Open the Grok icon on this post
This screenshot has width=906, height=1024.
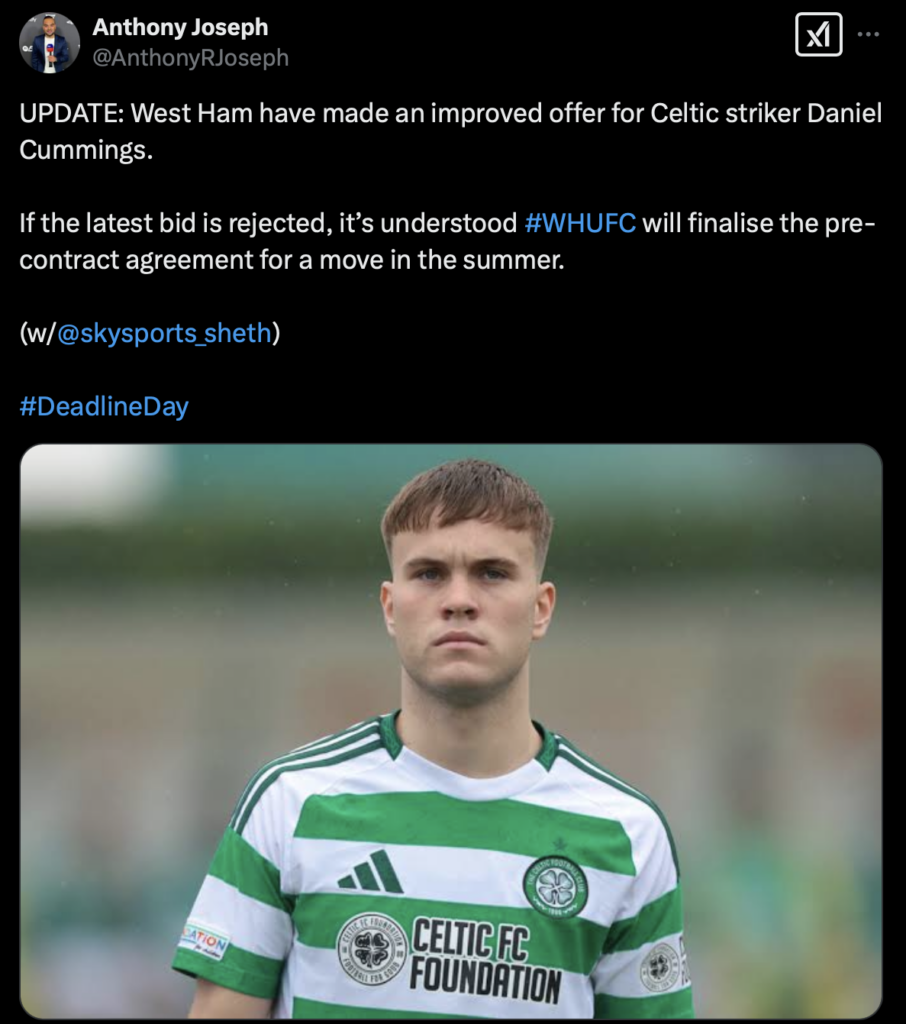click(818, 37)
